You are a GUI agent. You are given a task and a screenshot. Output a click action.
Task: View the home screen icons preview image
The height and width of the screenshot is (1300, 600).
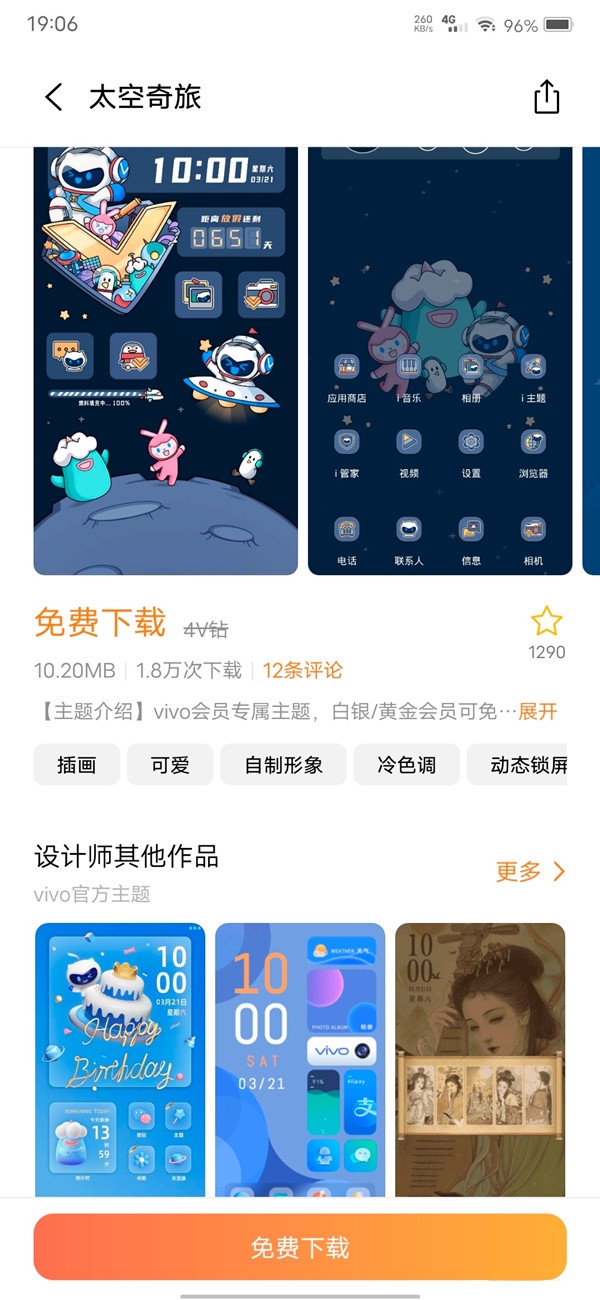tap(440, 360)
